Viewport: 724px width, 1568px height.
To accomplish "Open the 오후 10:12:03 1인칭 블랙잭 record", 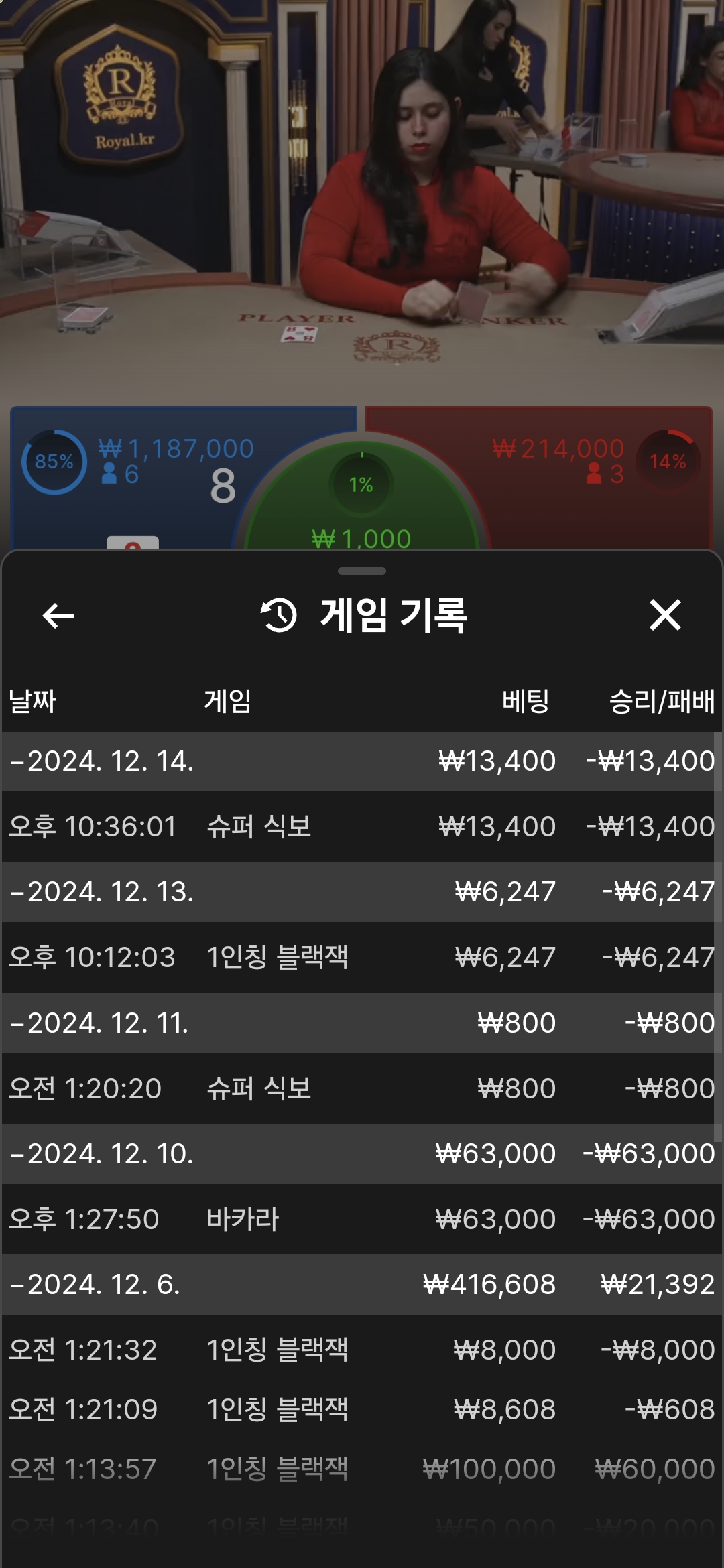I will tap(361, 957).
